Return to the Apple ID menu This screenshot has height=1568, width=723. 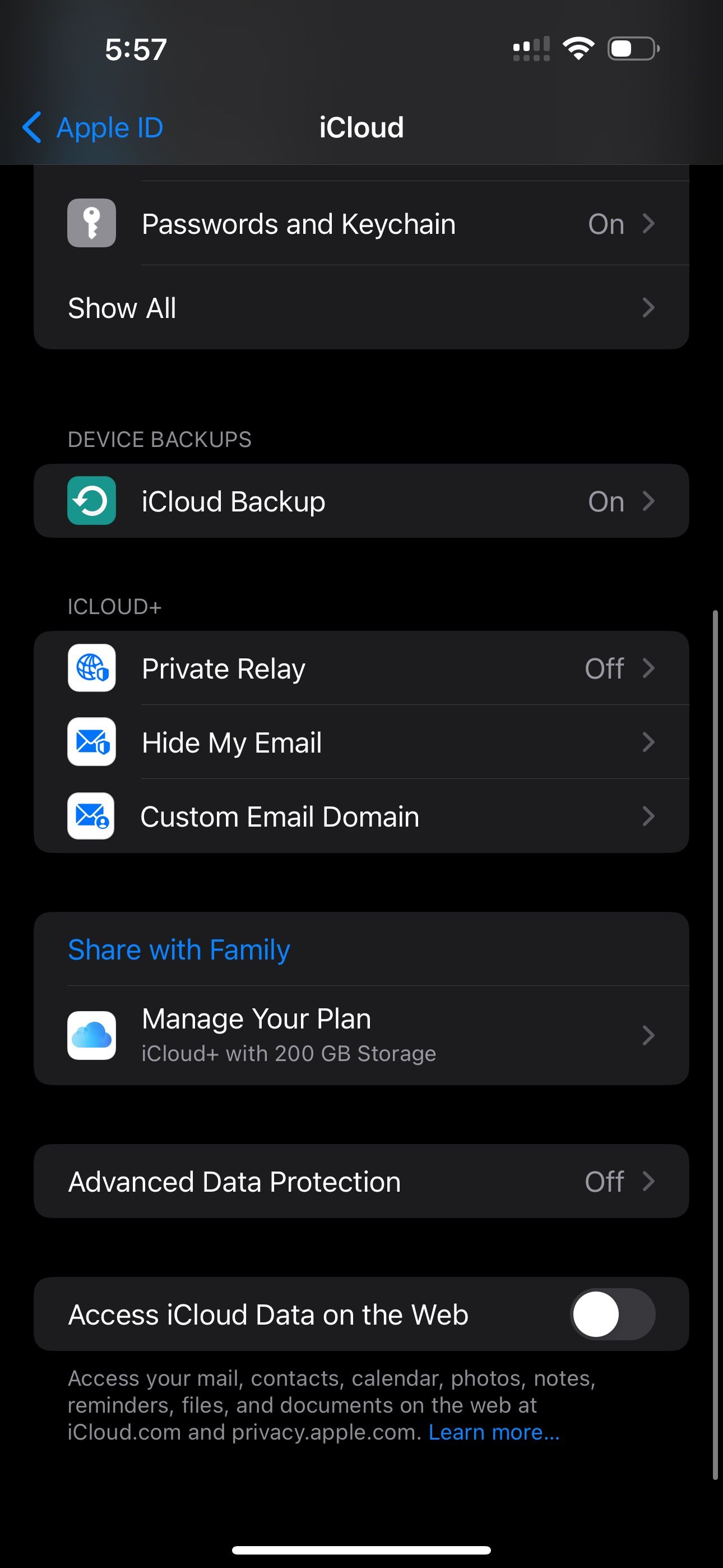(109, 127)
